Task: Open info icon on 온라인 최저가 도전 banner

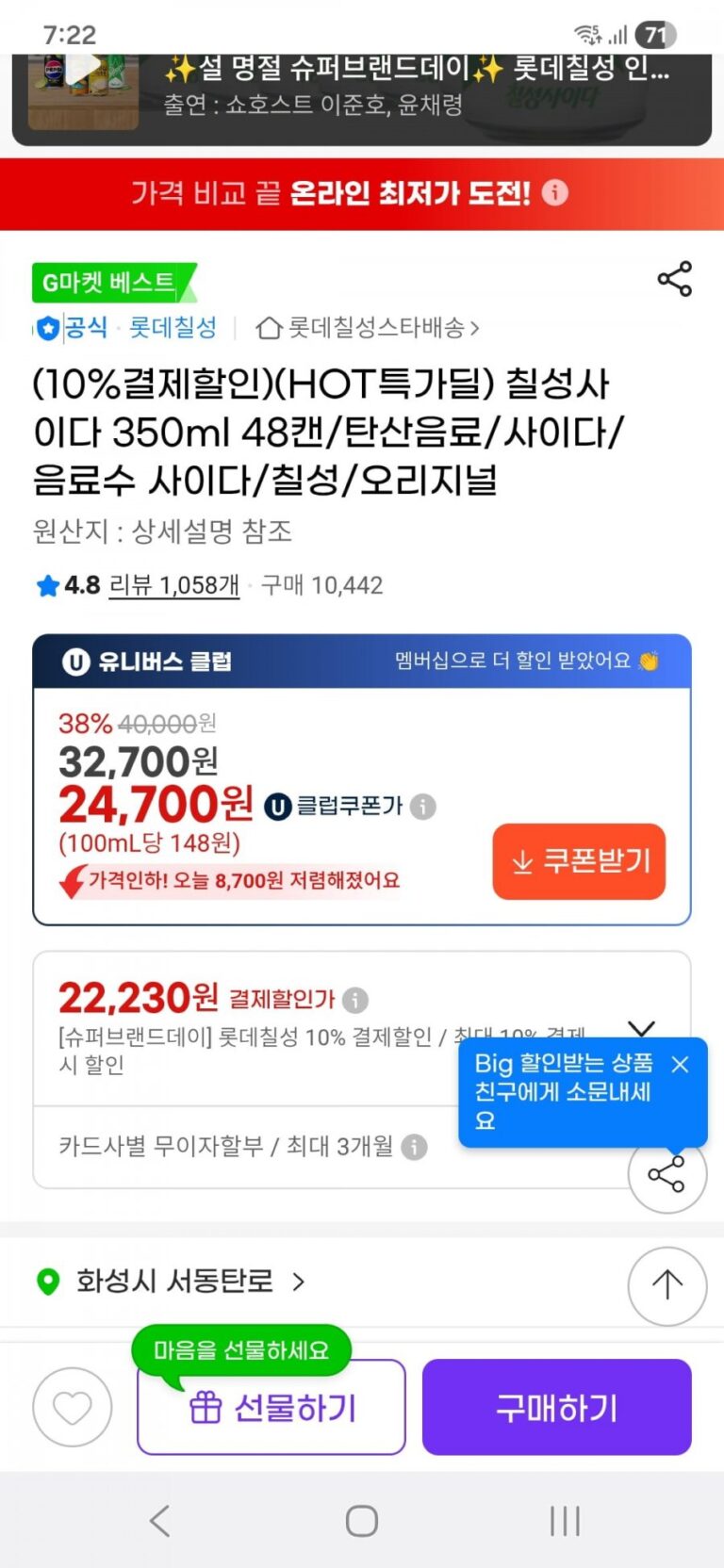Action: click(x=555, y=193)
